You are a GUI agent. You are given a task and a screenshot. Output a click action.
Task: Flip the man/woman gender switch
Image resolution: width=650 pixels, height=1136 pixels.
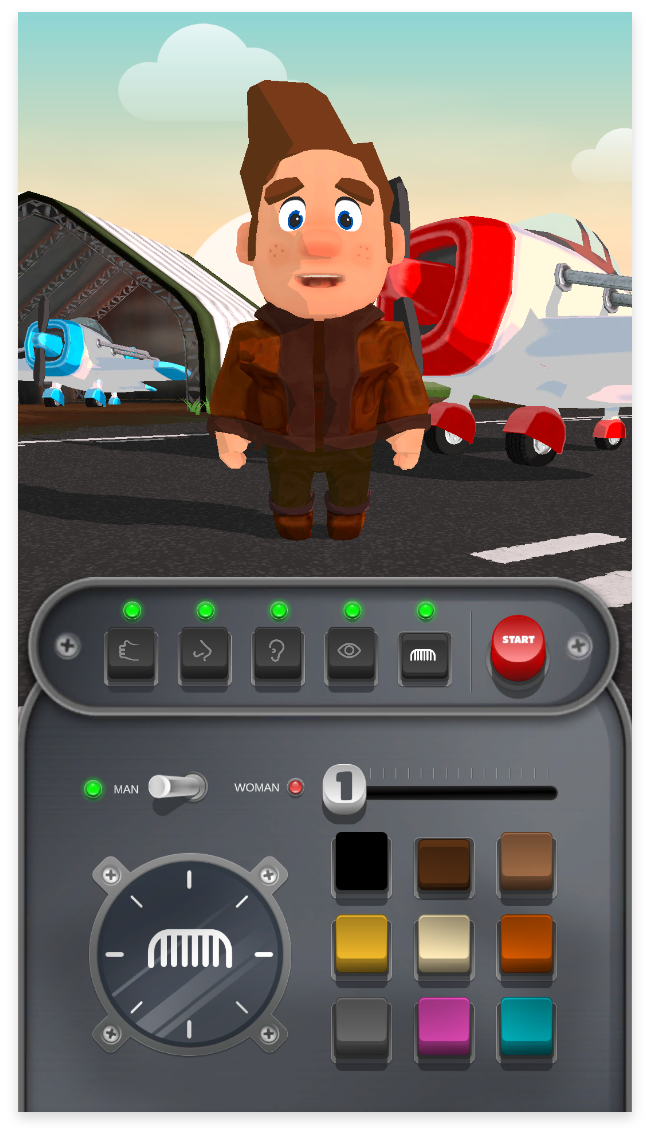click(x=178, y=787)
